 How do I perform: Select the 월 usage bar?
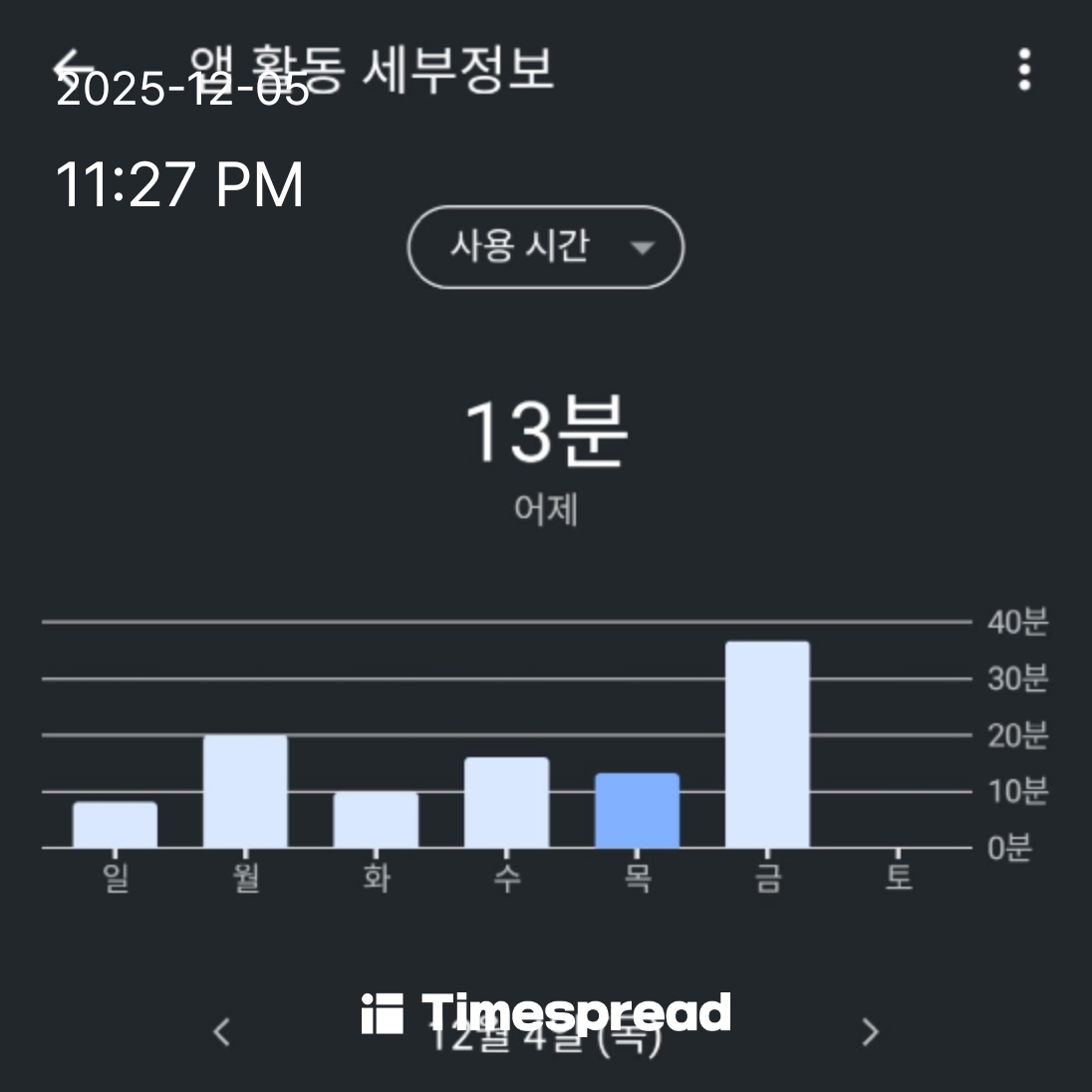245,791
